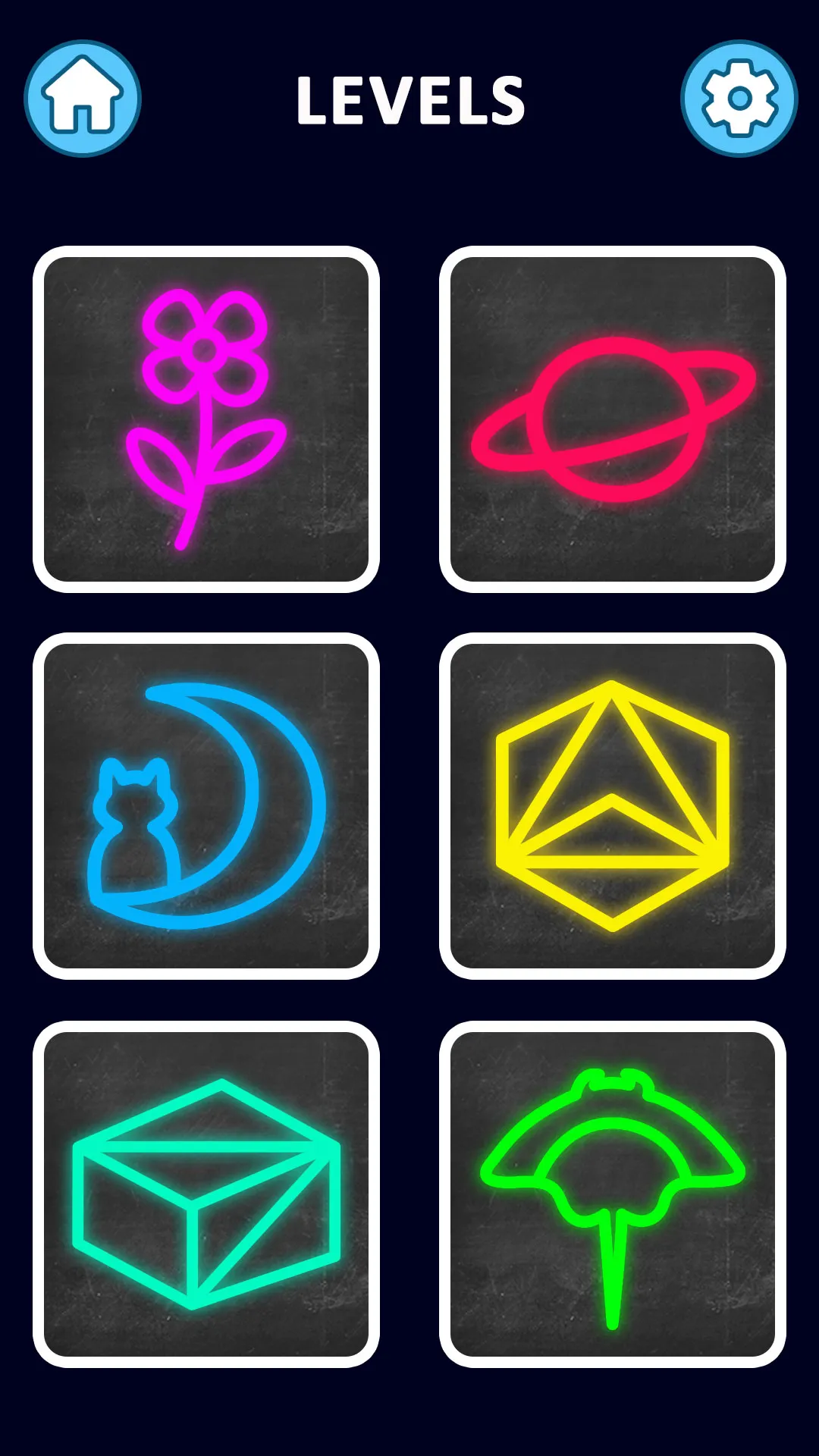Image resolution: width=819 pixels, height=1456 pixels.
Task: Choose the blue cat and moon level
Action: [206, 806]
